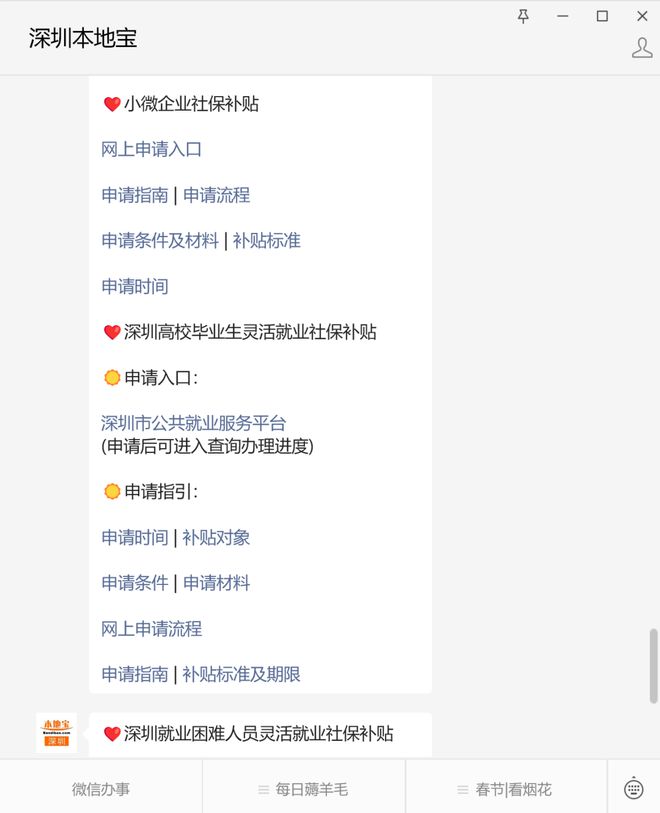This screenshot has height=813, width=660.
Task: Open 申请时间 link beside 补贴对象
Action: 134,538
